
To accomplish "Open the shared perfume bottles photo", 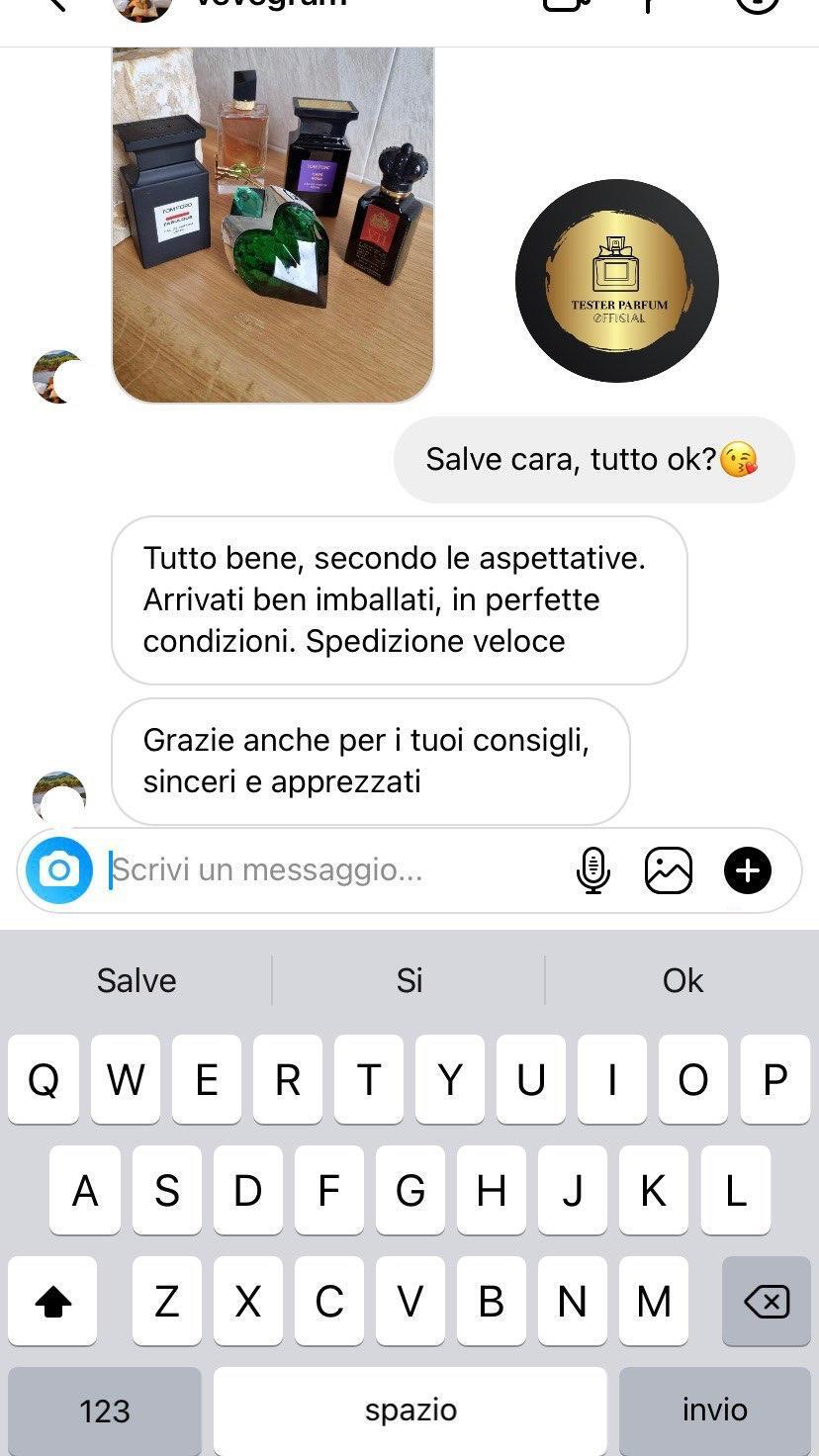I will [x=273, y=226].
